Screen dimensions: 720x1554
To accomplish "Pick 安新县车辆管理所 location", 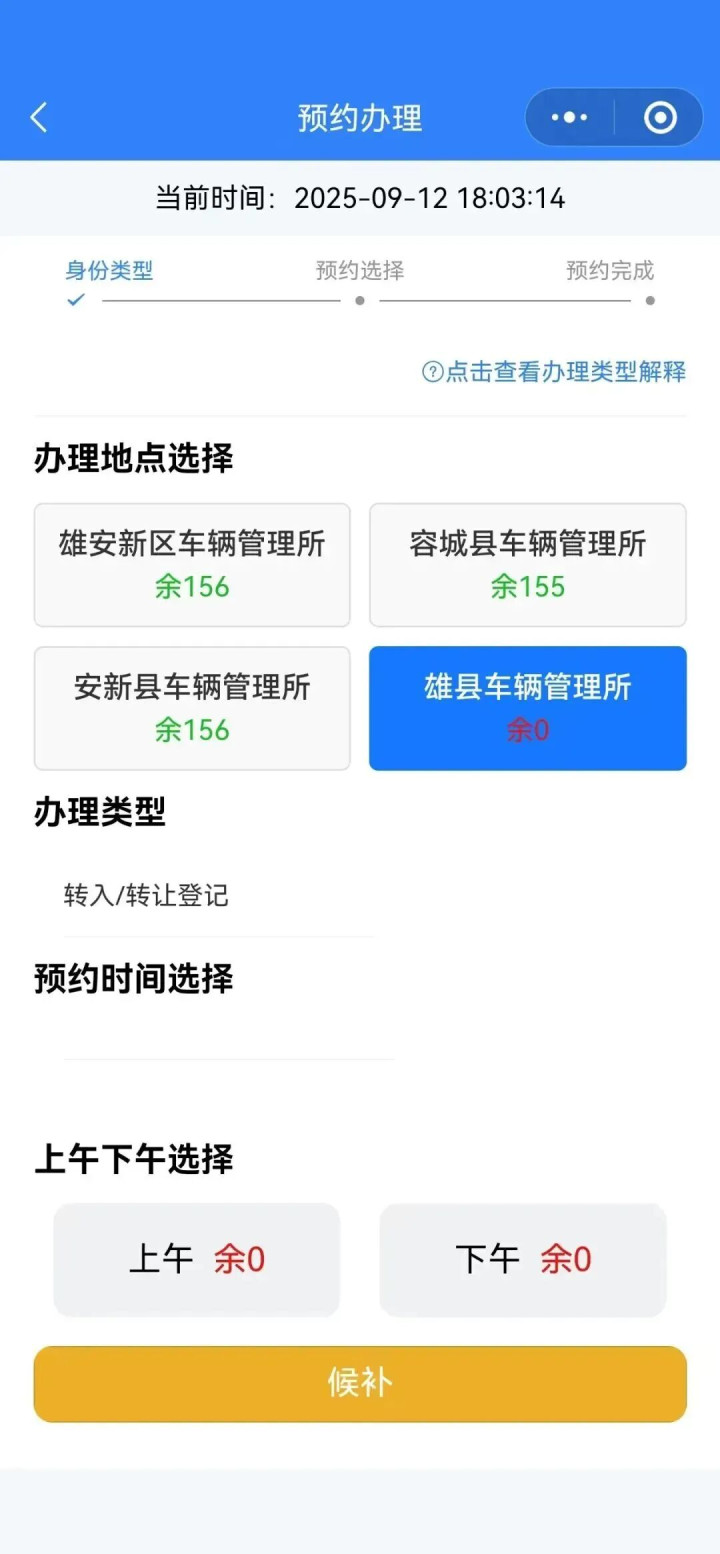I will 192,708.
